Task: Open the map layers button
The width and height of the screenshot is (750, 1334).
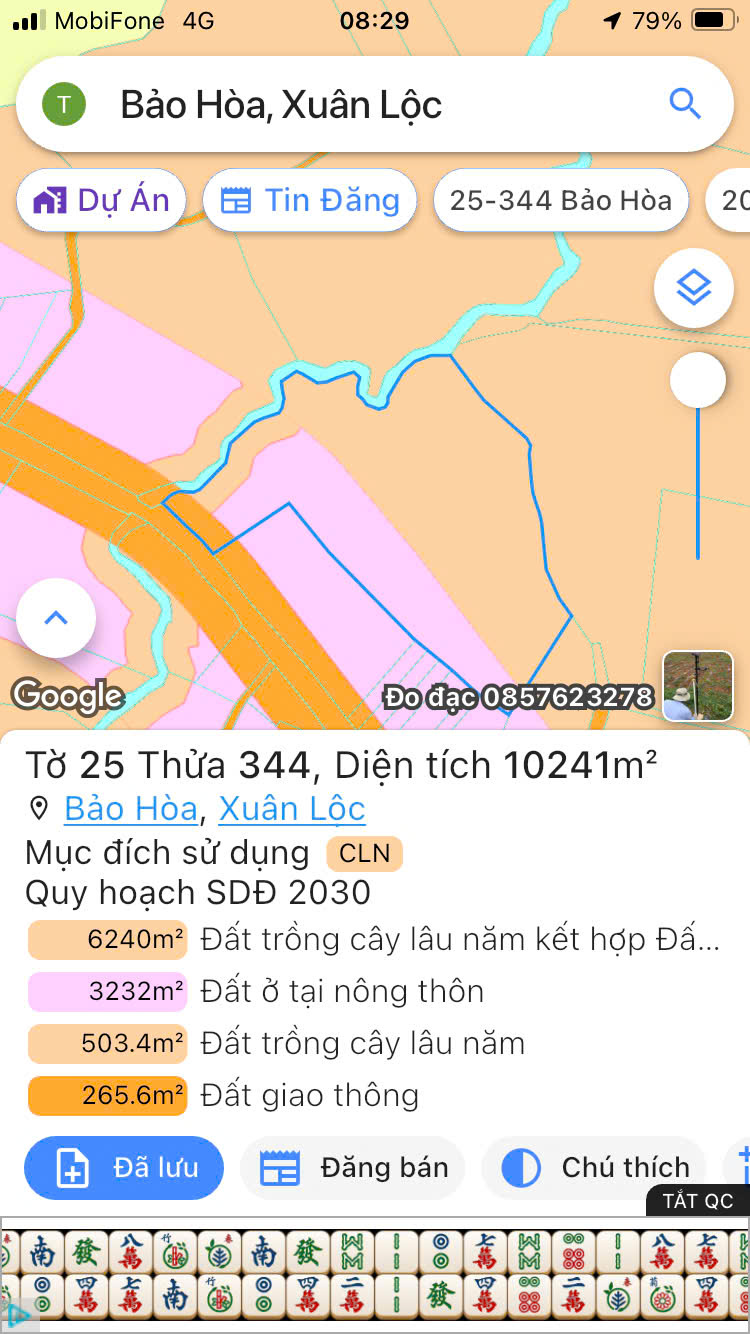Action: point(694,288)
